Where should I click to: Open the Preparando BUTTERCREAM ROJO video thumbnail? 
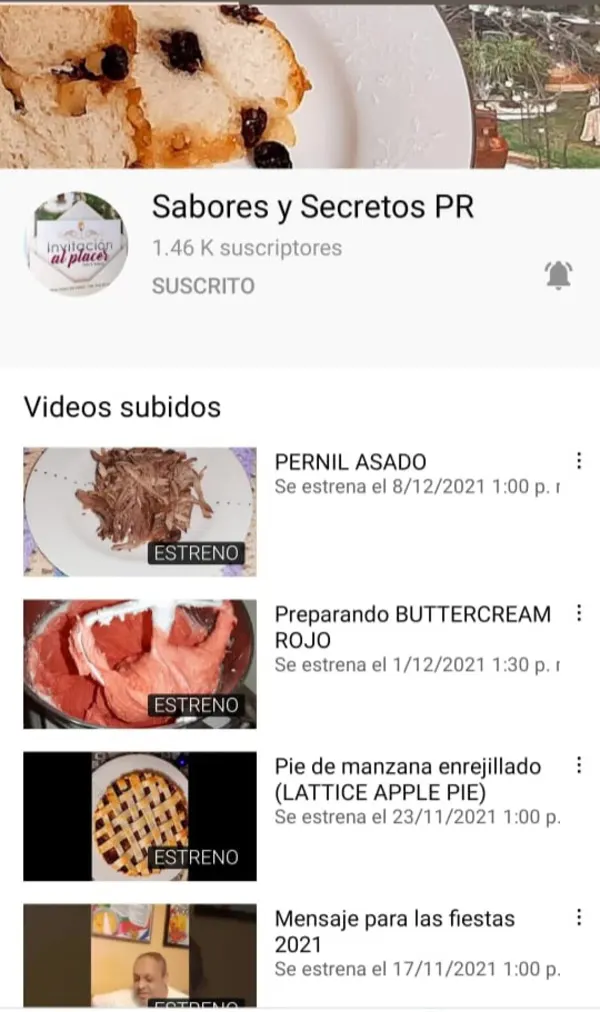[140, 664]
